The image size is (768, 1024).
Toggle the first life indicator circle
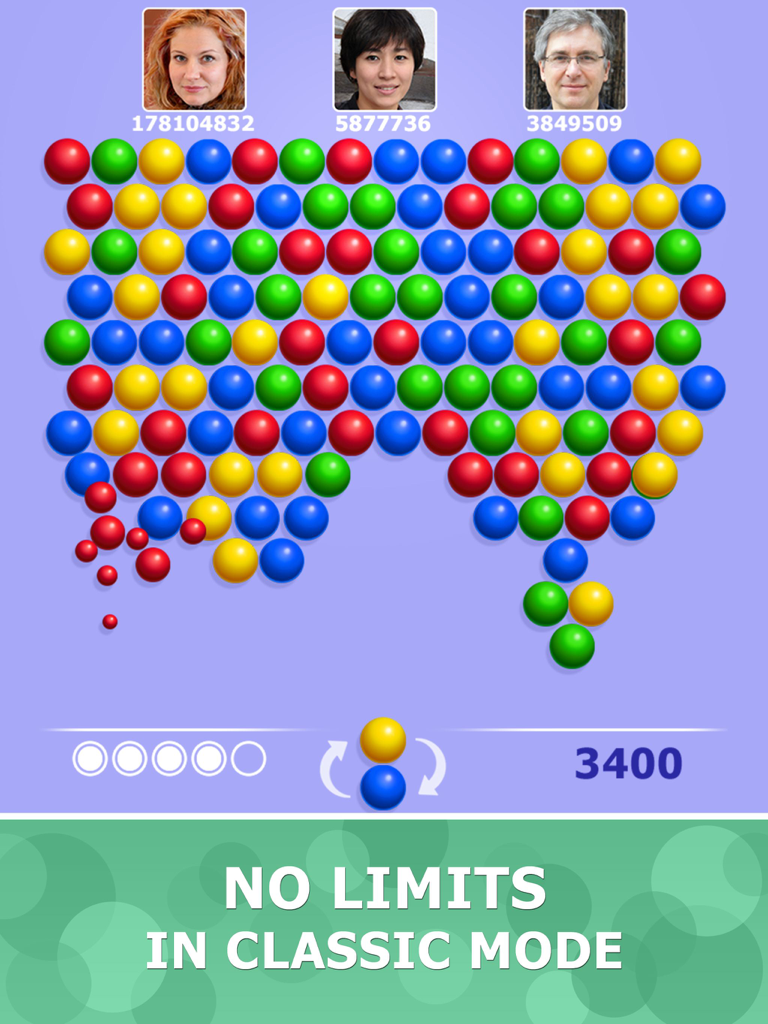tap(90, 757)
